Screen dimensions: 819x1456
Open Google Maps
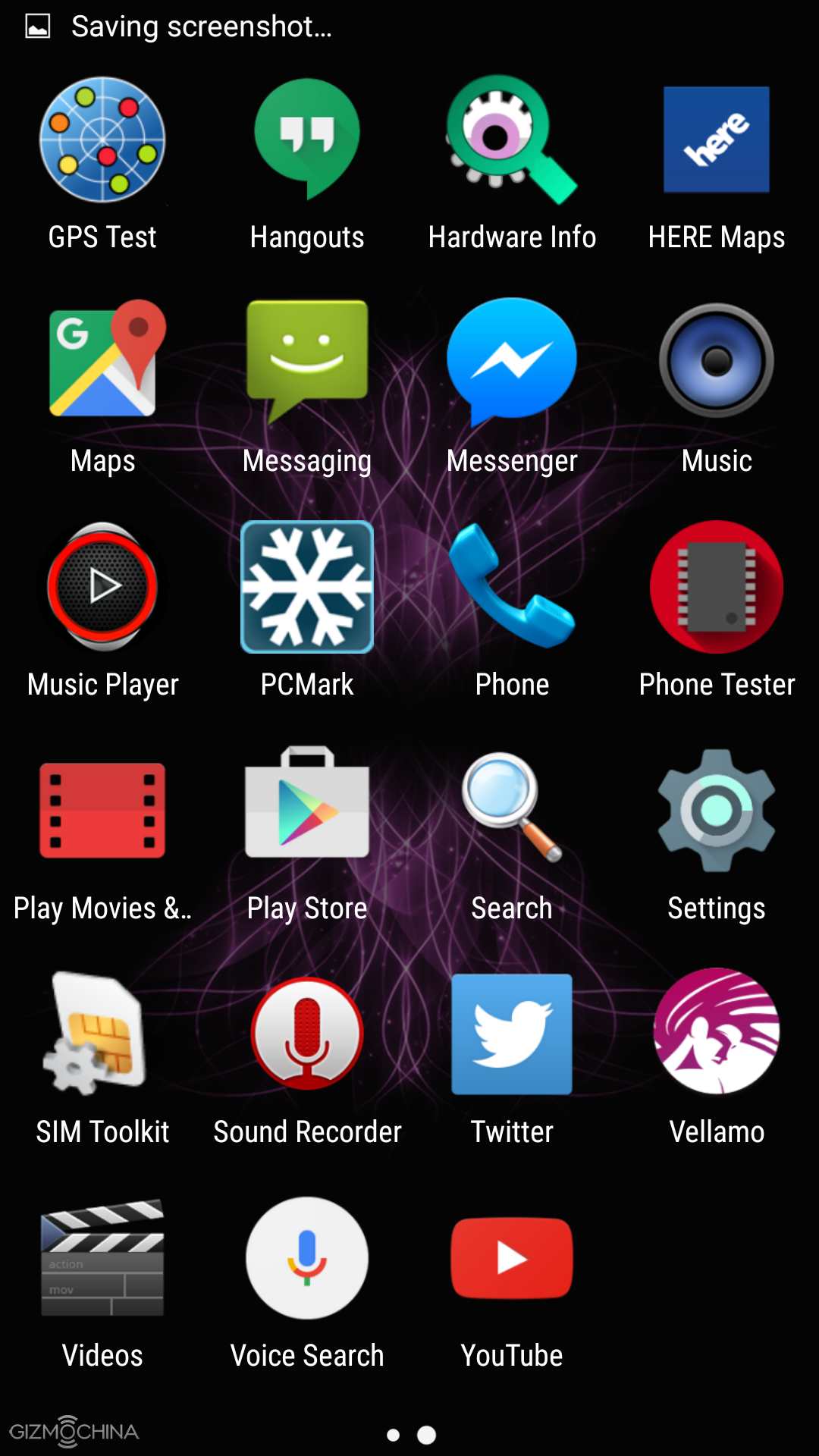[102, 360]
